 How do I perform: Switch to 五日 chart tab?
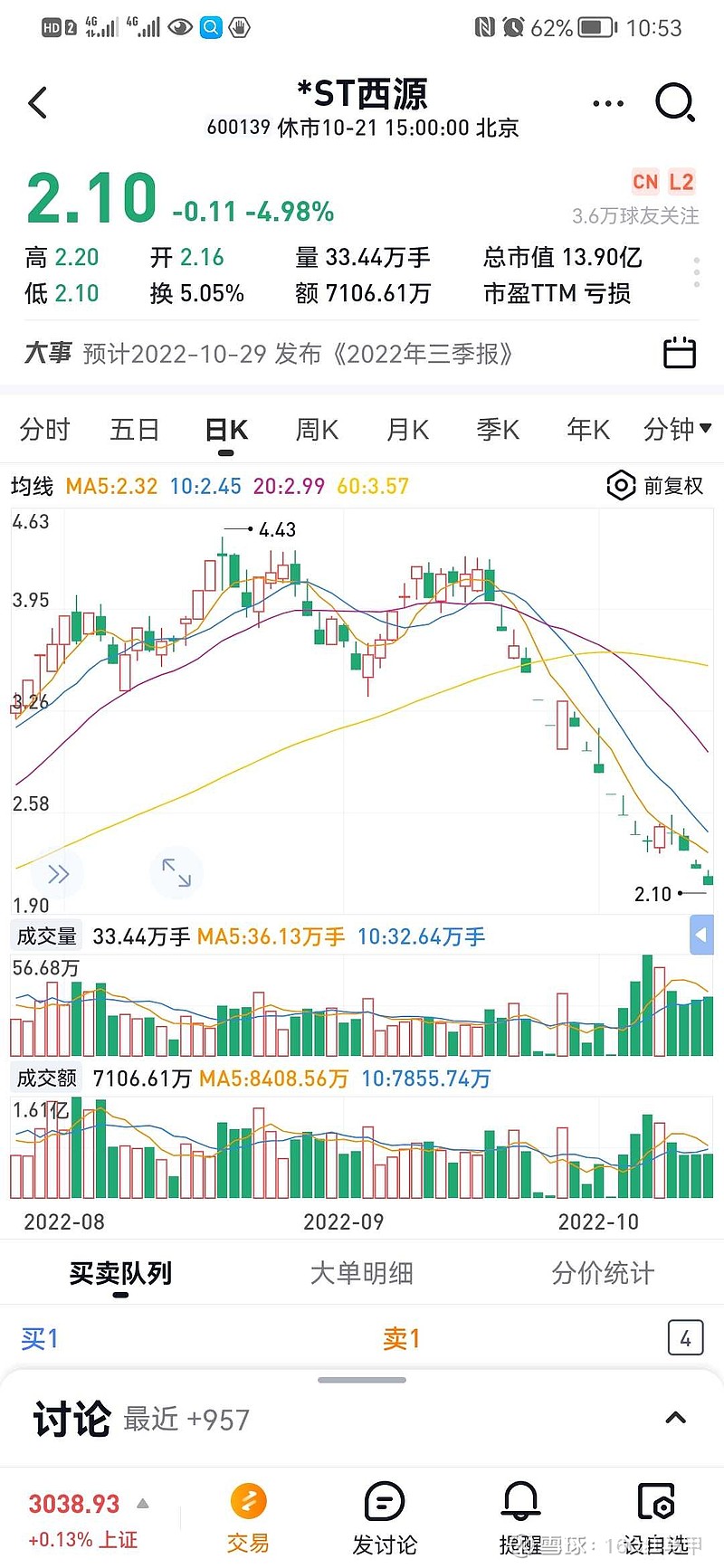[x=135, y=430]
